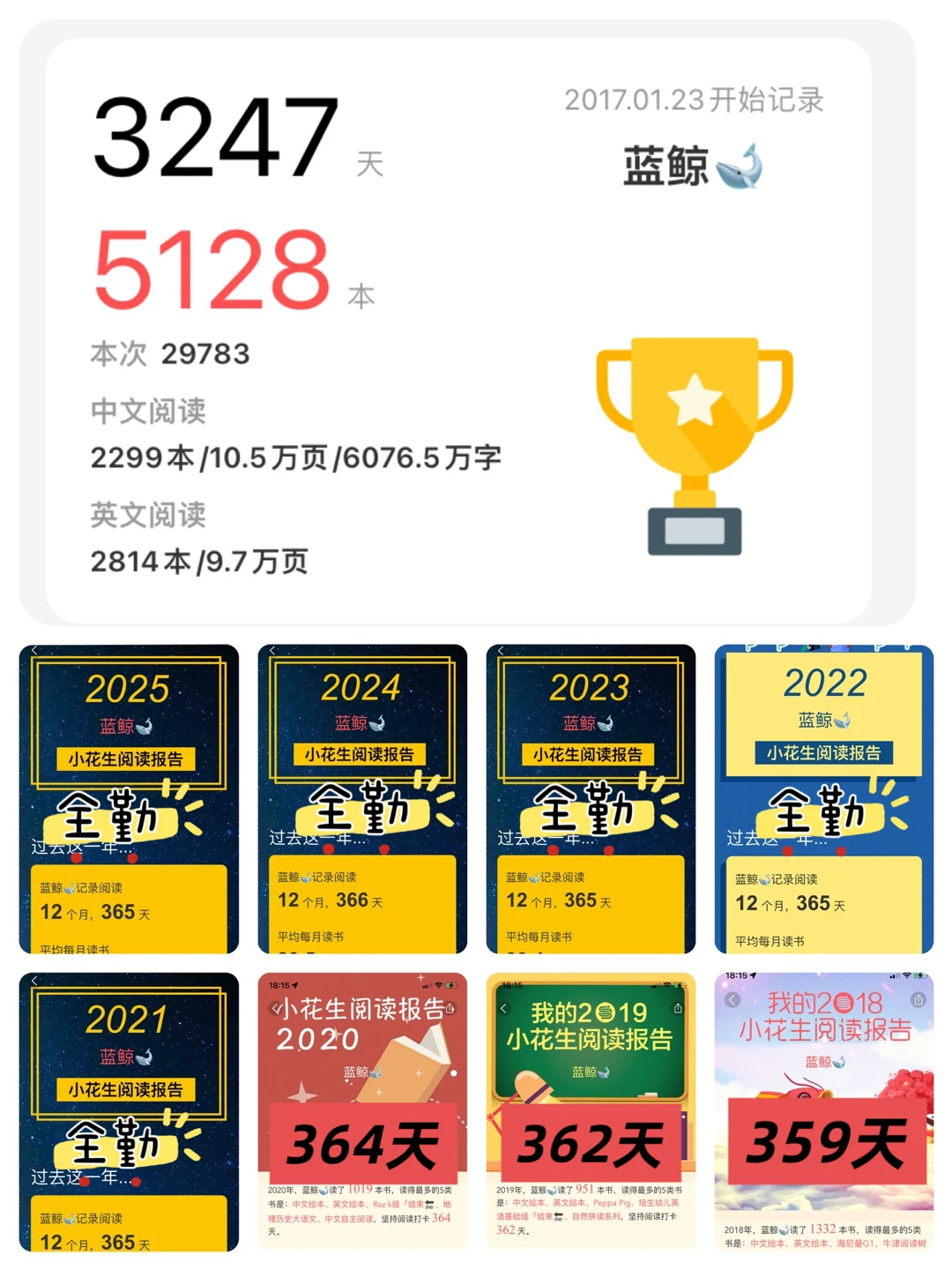The width and height of the screenshot is (952, 1270).
Task: Tap the share icon on the 2019 report
Action: tap(680, 1008)
